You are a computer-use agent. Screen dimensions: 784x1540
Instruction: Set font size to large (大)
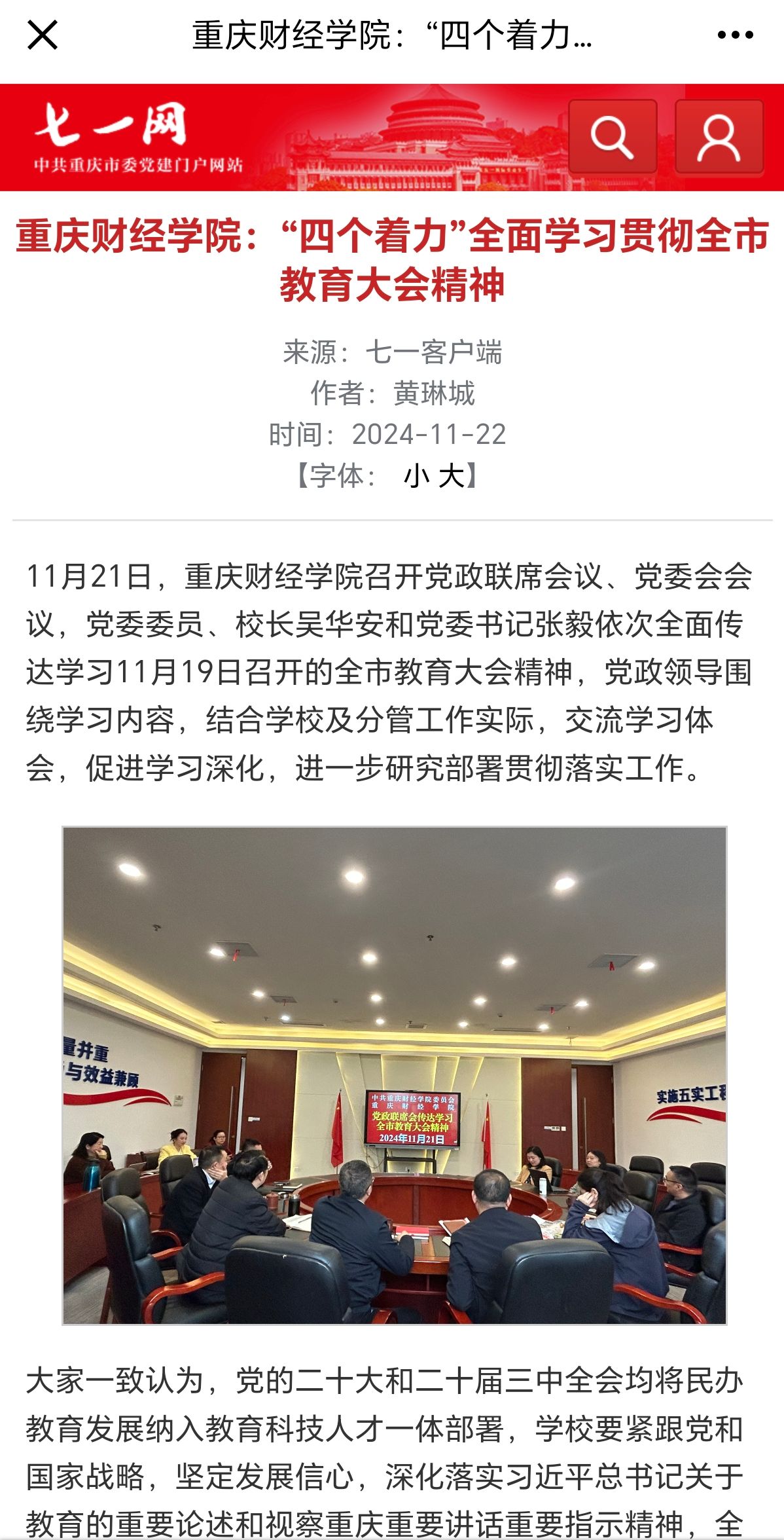[x=452, y=476]
